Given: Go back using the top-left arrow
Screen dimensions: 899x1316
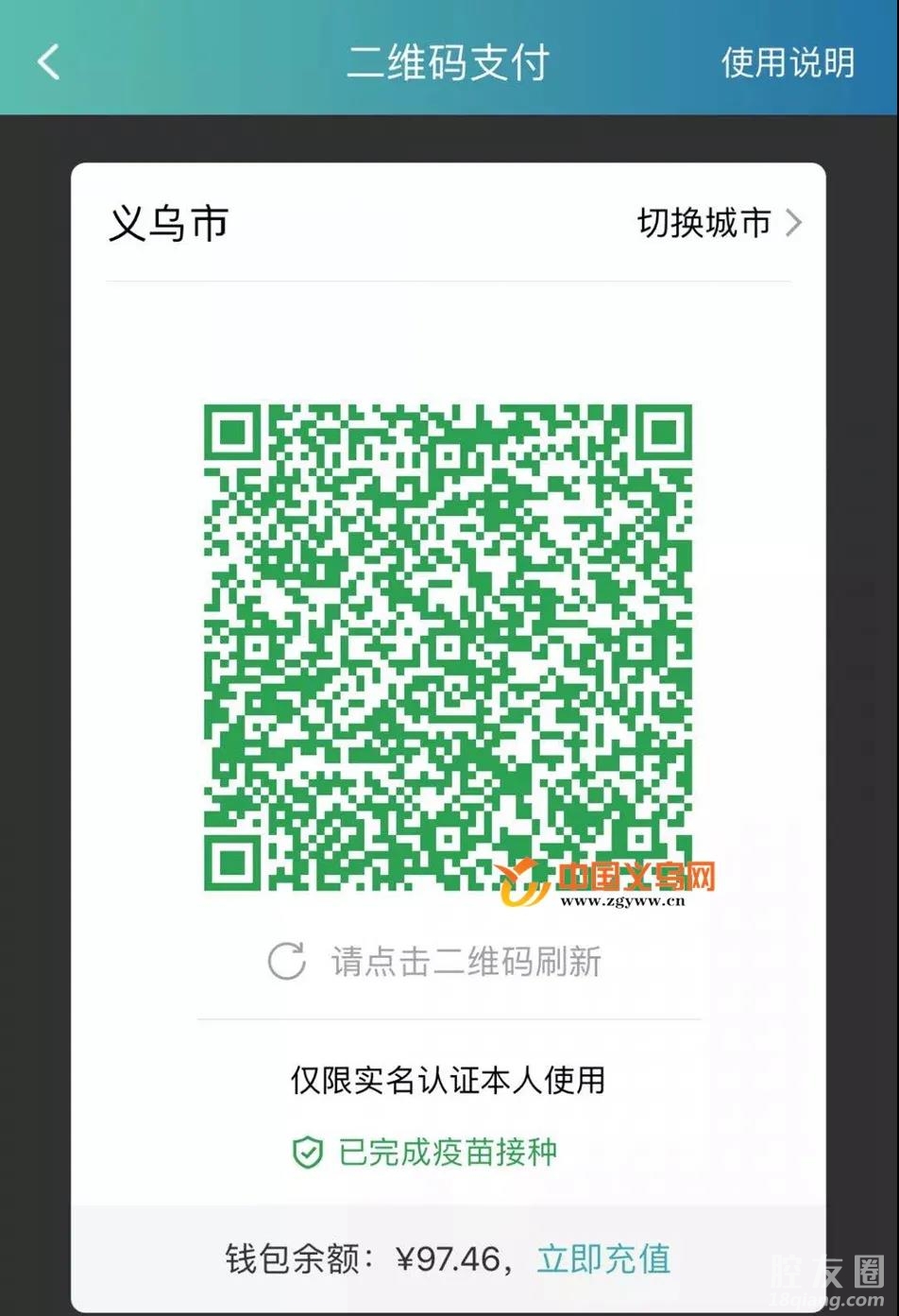Looking at the screenshot, I should [x=49, y=62].
